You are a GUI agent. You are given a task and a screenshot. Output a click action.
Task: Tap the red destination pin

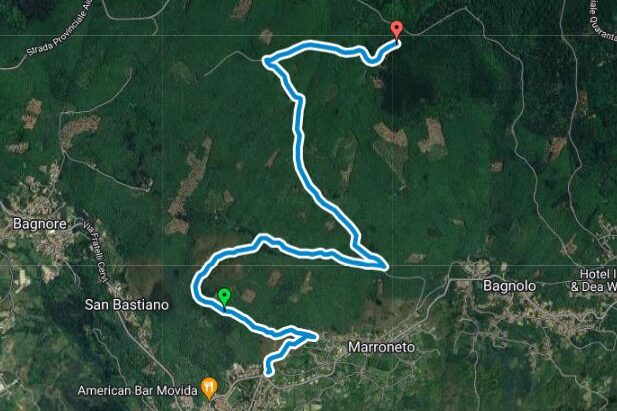396,29
